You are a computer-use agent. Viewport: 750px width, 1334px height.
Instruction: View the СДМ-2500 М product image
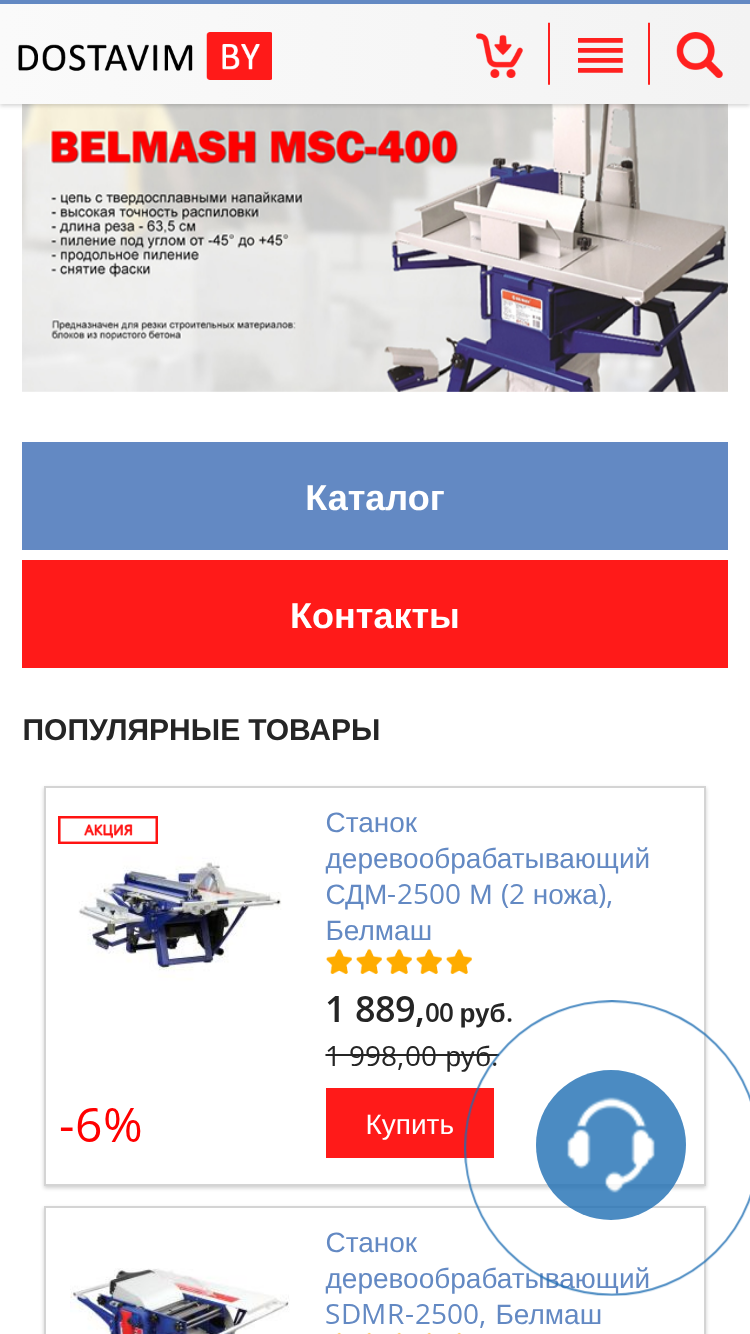coord(180,913)
